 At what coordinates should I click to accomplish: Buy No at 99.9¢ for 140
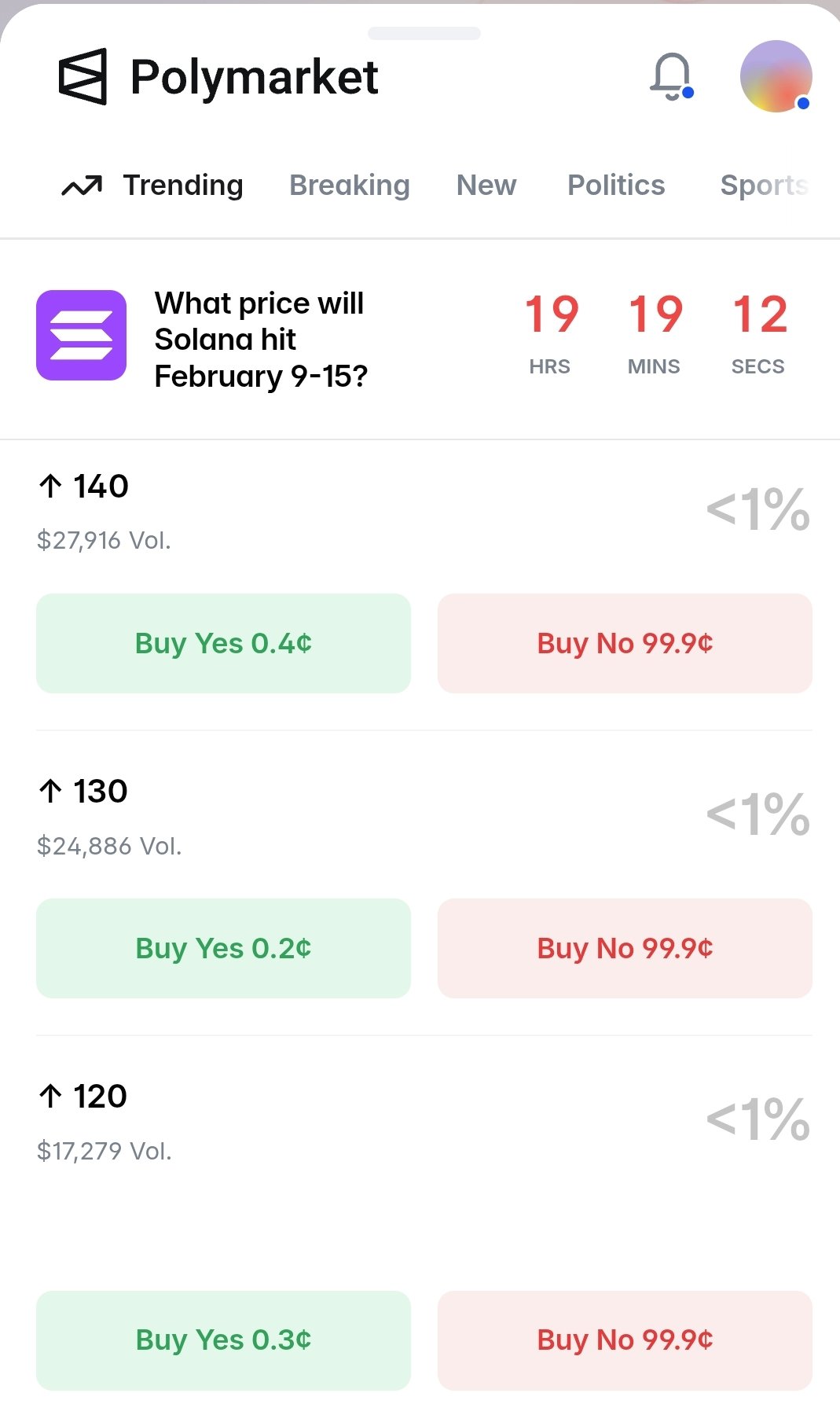[625, 643]
